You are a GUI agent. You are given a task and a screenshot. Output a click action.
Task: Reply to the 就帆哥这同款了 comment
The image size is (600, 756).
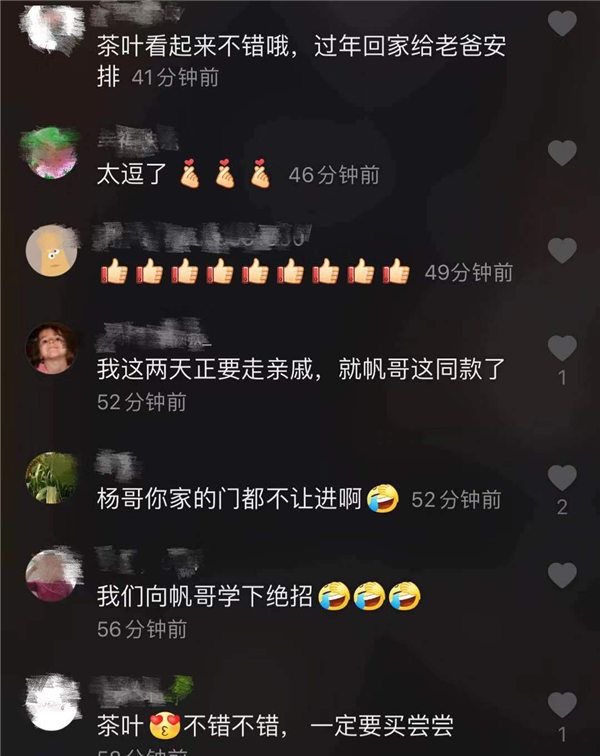point(300,370)
